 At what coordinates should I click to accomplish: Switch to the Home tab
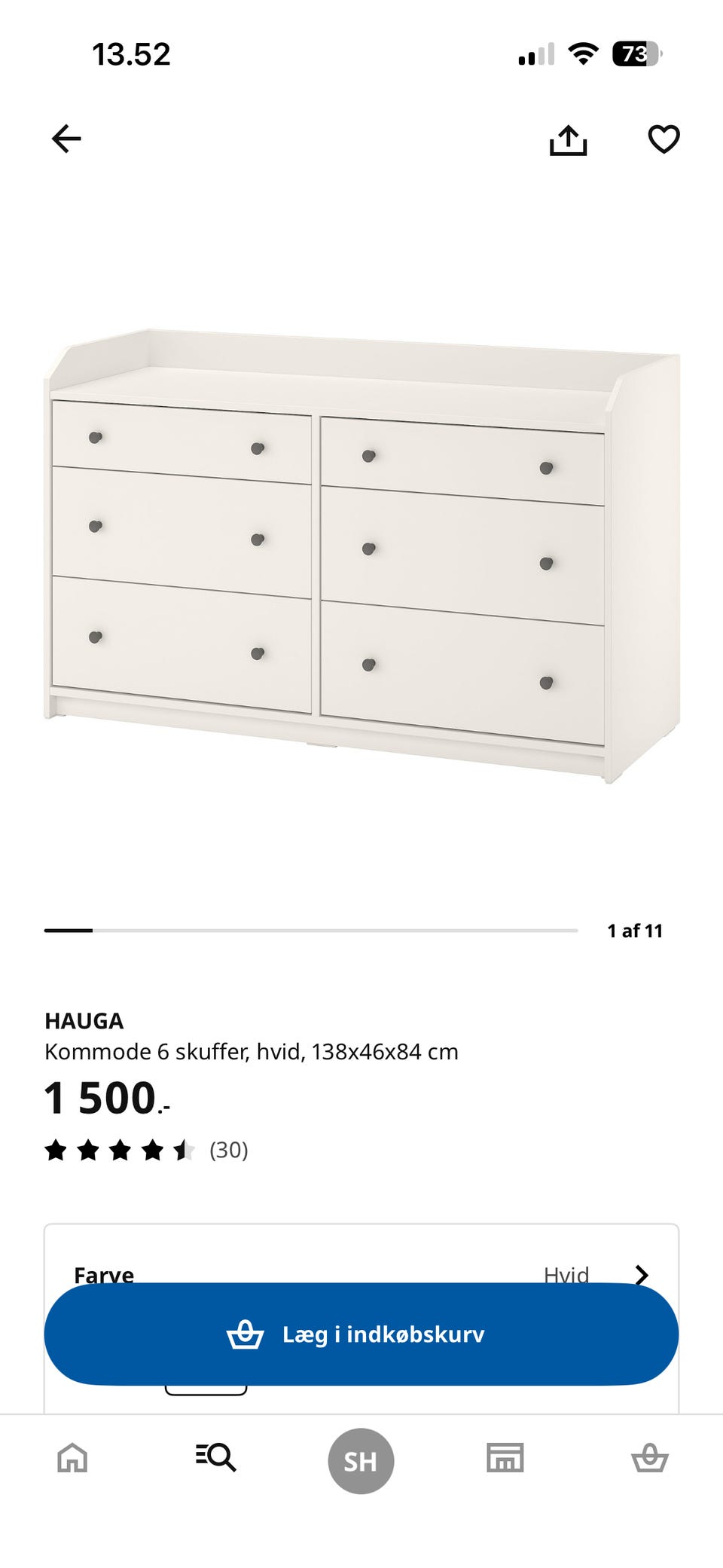(72, 1458)
